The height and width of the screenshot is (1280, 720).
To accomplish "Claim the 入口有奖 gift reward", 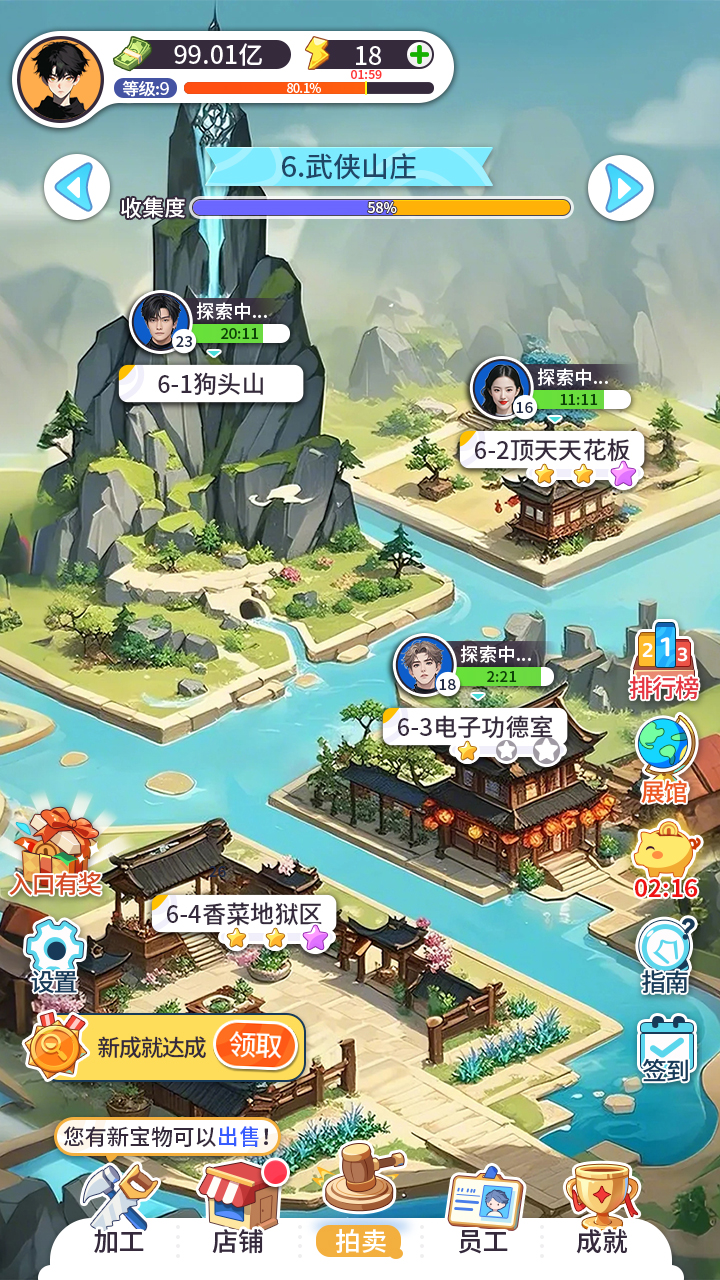I will (x=55, y=855).
